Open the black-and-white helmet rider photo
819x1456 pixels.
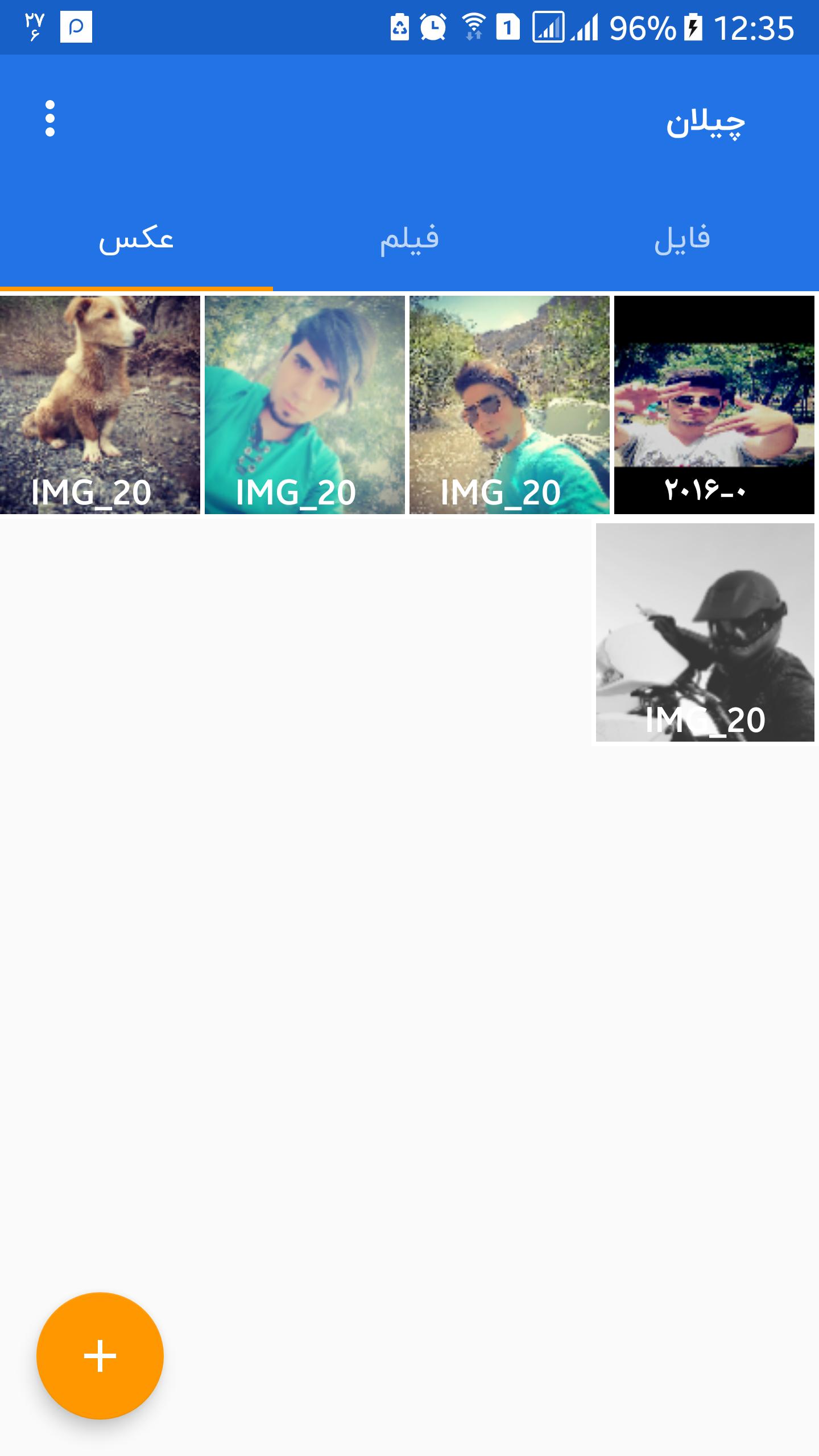click(x=705, y=631)
